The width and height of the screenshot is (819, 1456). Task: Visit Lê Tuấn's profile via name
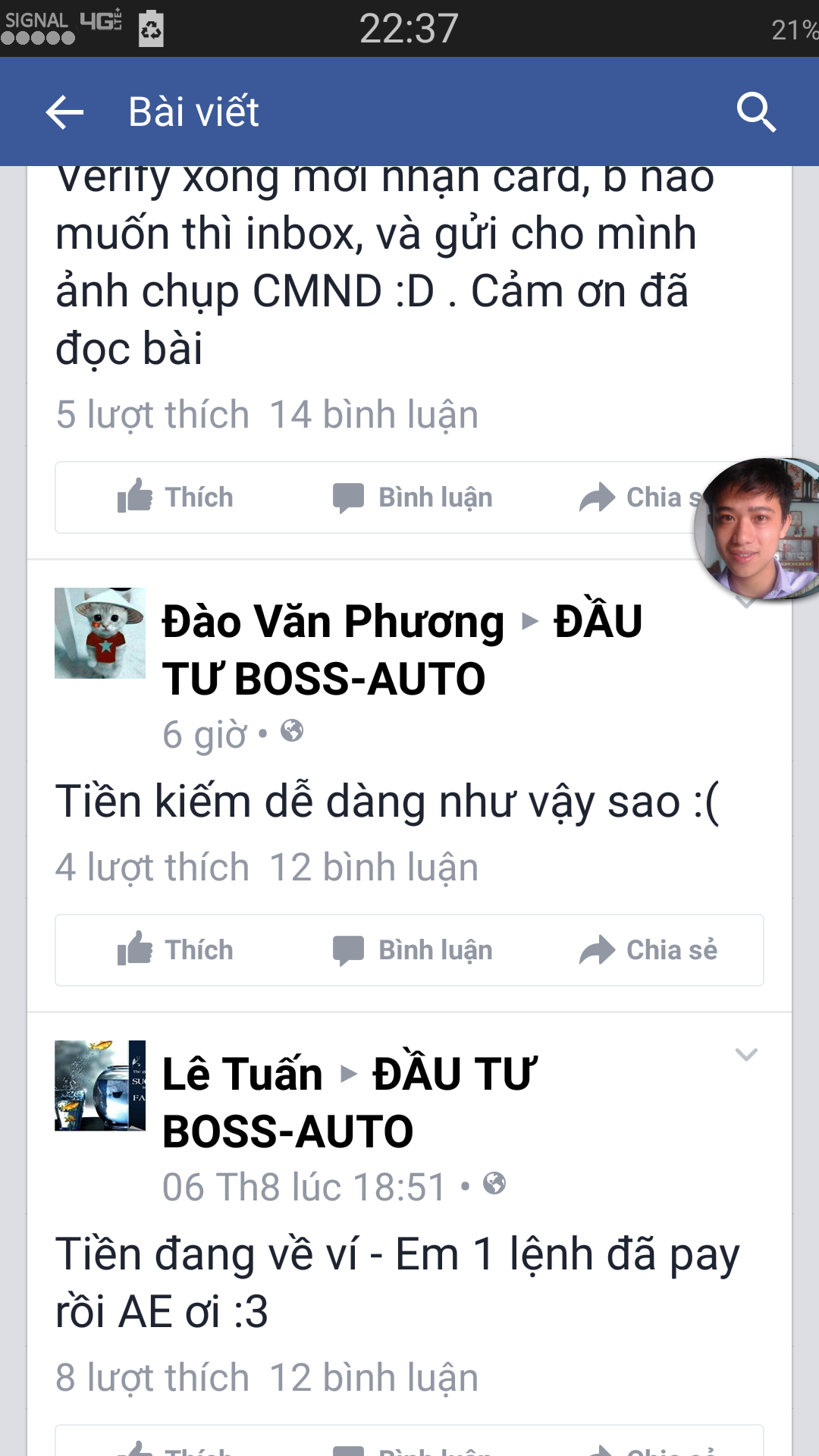(243, 1075)
